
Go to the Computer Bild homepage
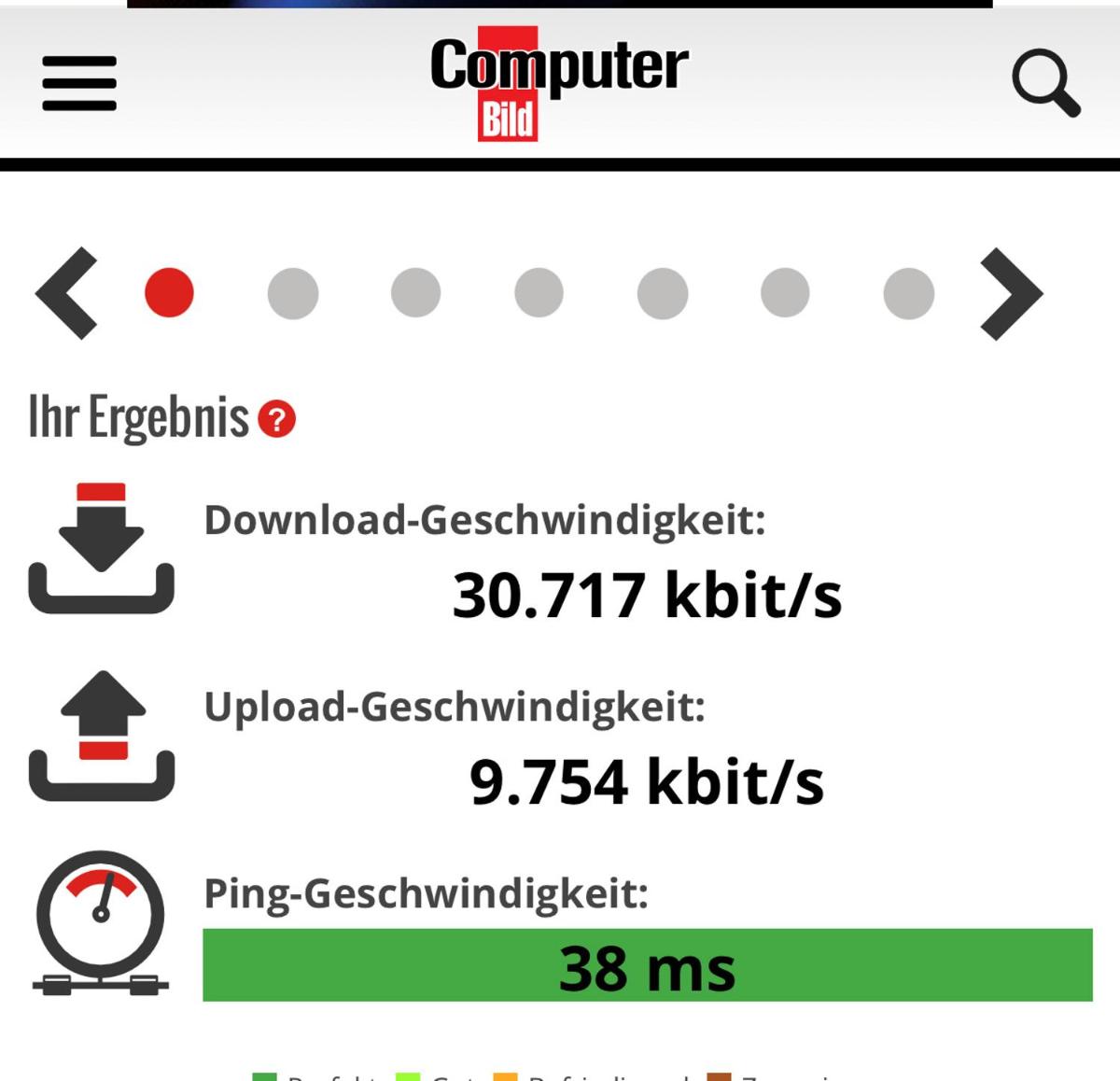pyautogui.click(x=558, y=84)
